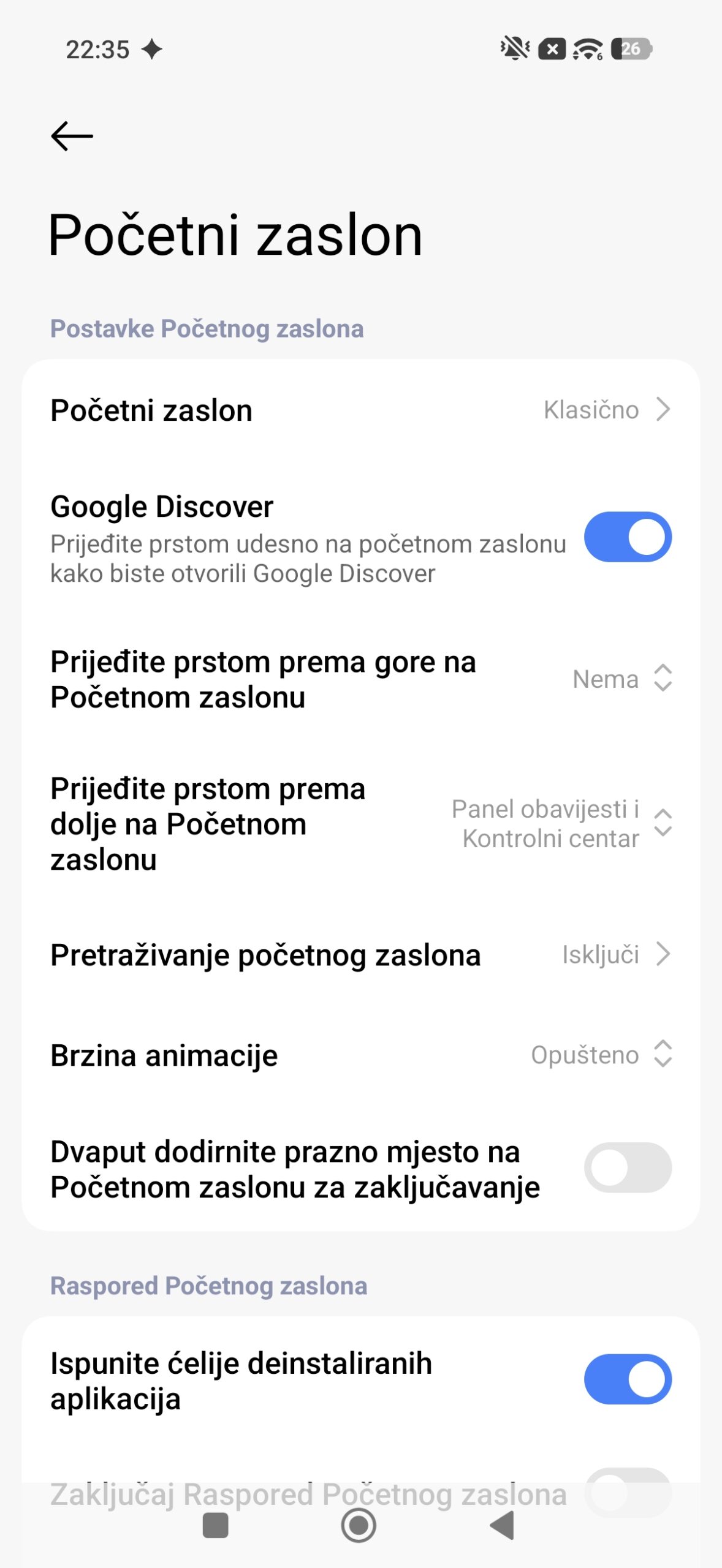This screenshot has height=1568, width=722.
Task: Disable Ispunite ćelije deinstaliranih aplikacija
Action: click(x=627, y=1379)
